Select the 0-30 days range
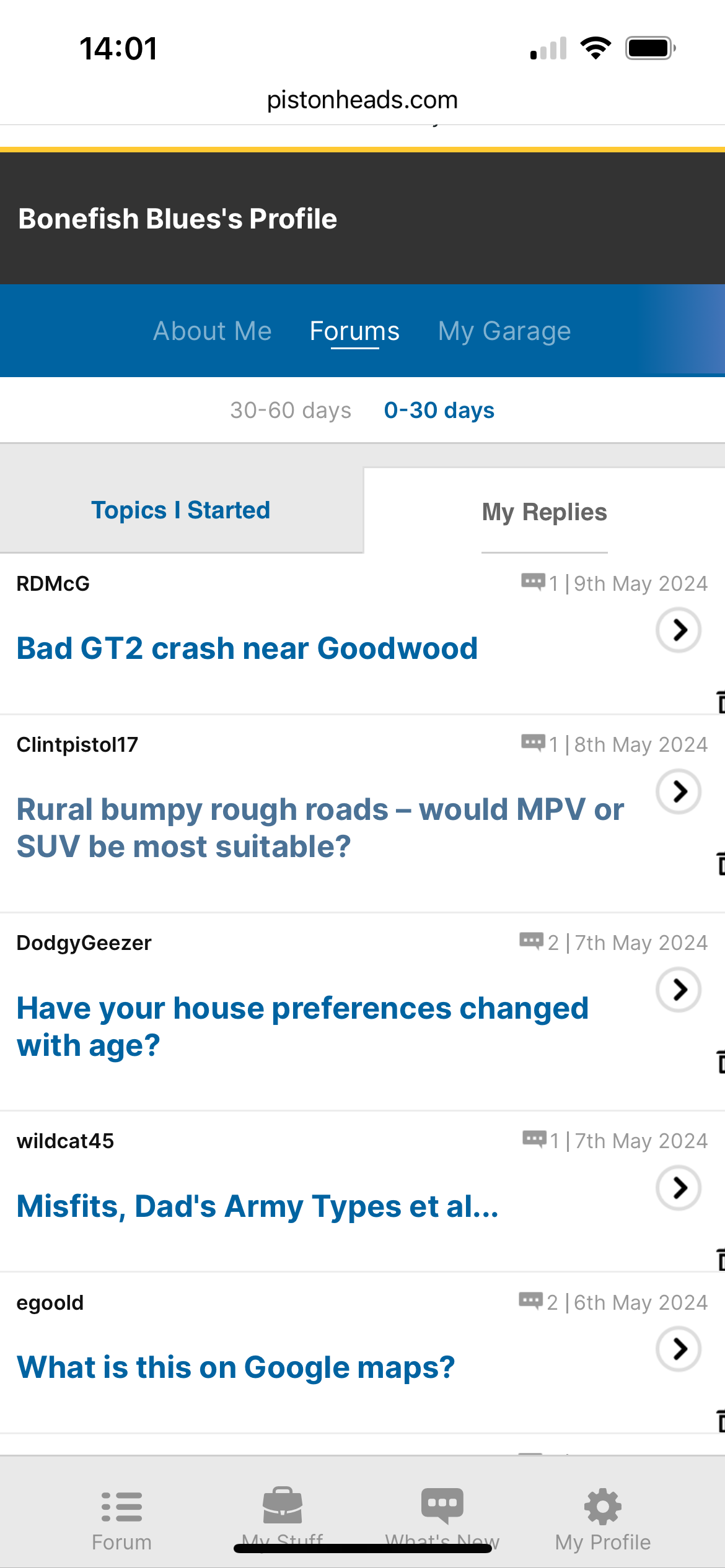This screenshot has width=725, height=1568. (x=439, y=410)
